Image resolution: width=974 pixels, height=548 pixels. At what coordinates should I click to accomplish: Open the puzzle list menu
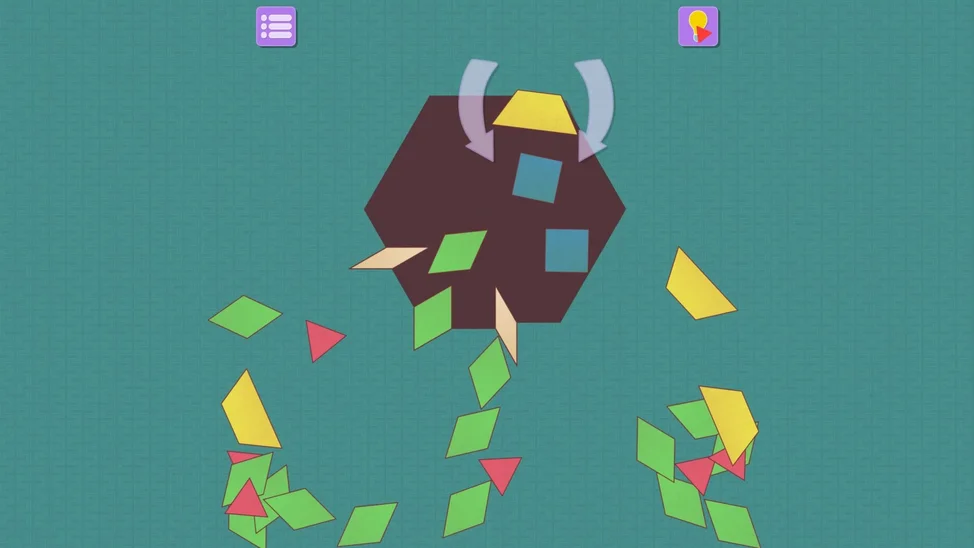click(276, 27)
